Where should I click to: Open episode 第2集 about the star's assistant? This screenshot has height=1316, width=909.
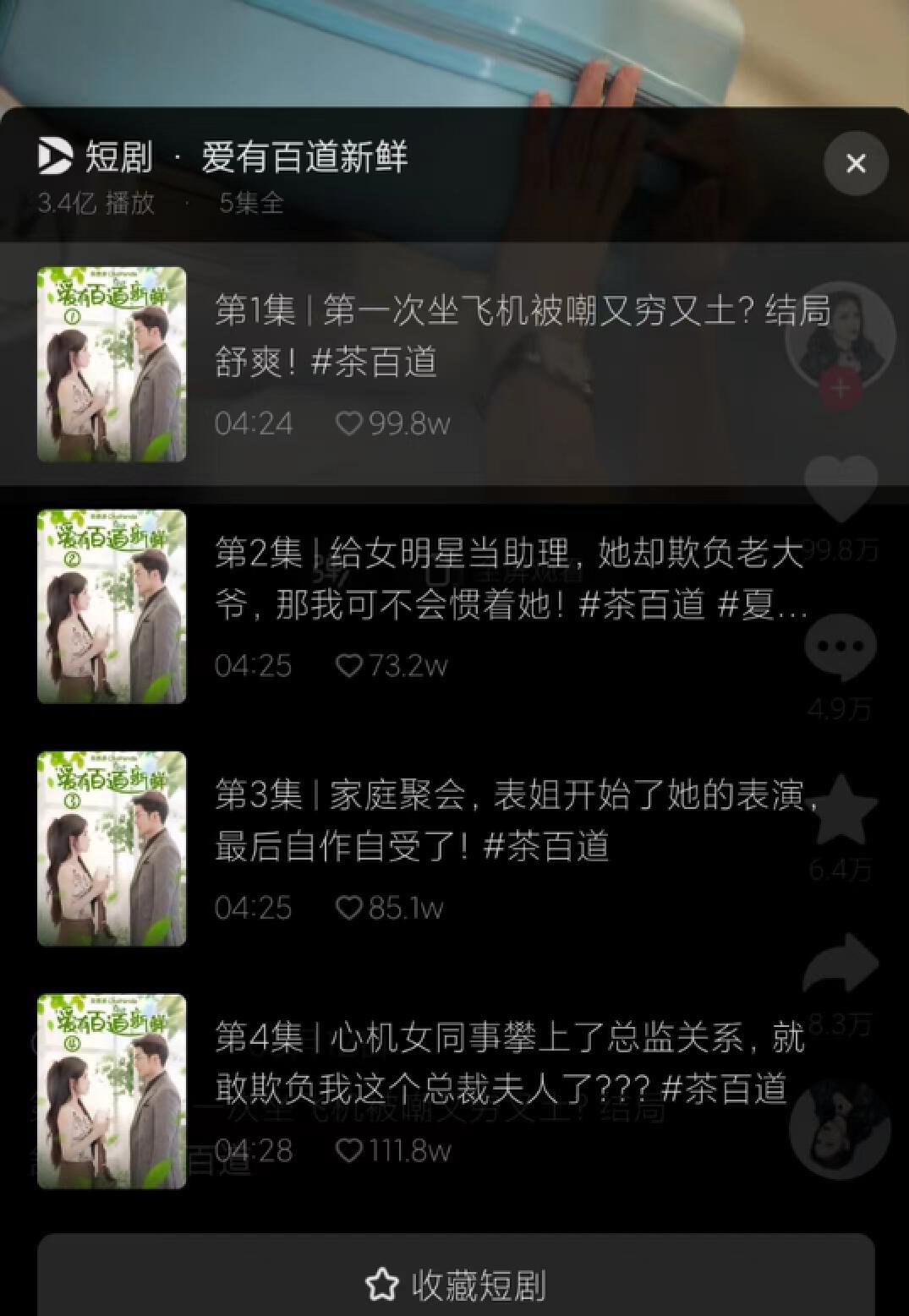point(454,606)
